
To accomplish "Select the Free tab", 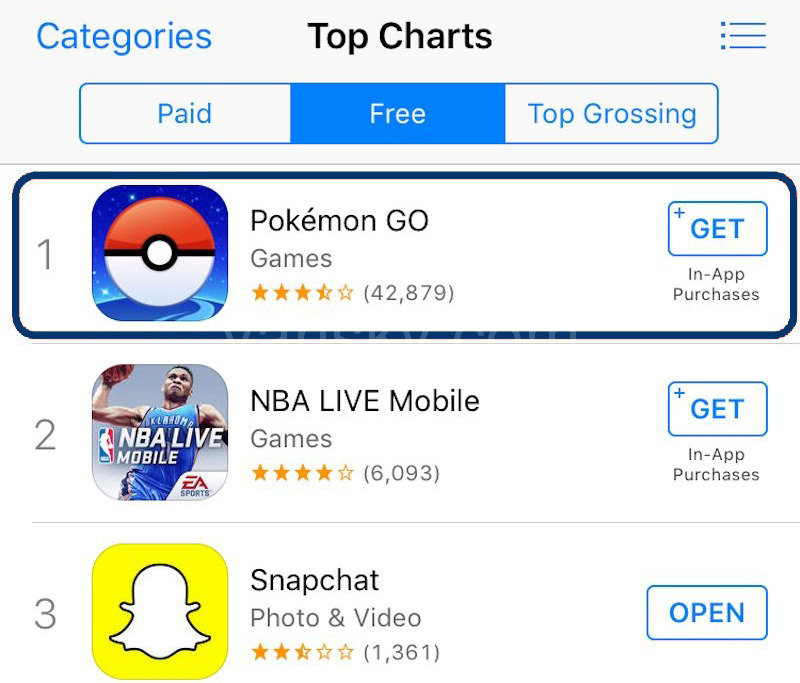I will pyautogui.click(x=397, y=114).
